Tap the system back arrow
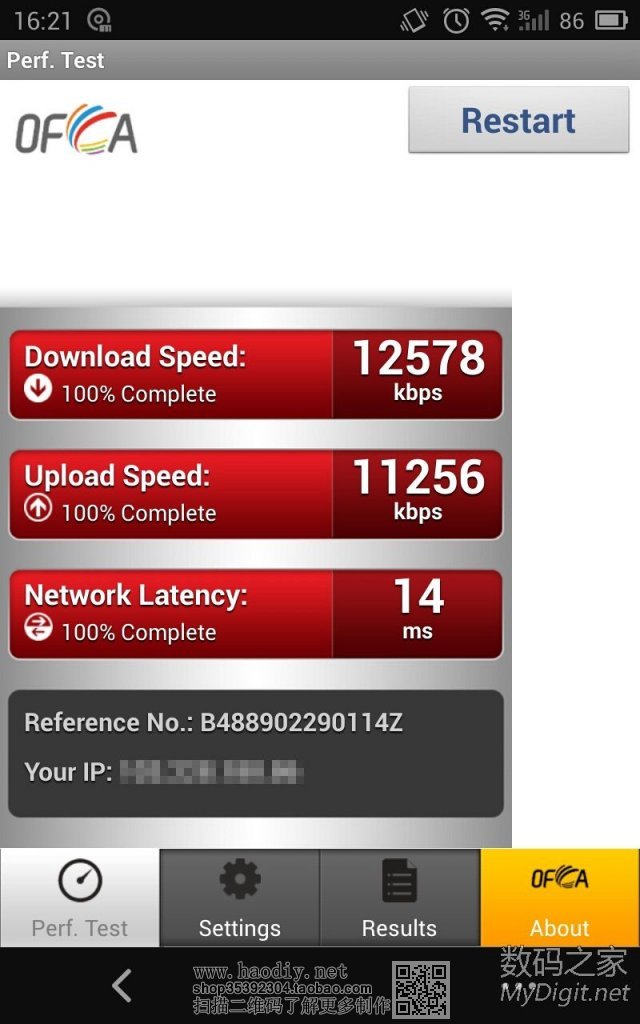This screenshot has width=640, height=1024. point(122,986)
